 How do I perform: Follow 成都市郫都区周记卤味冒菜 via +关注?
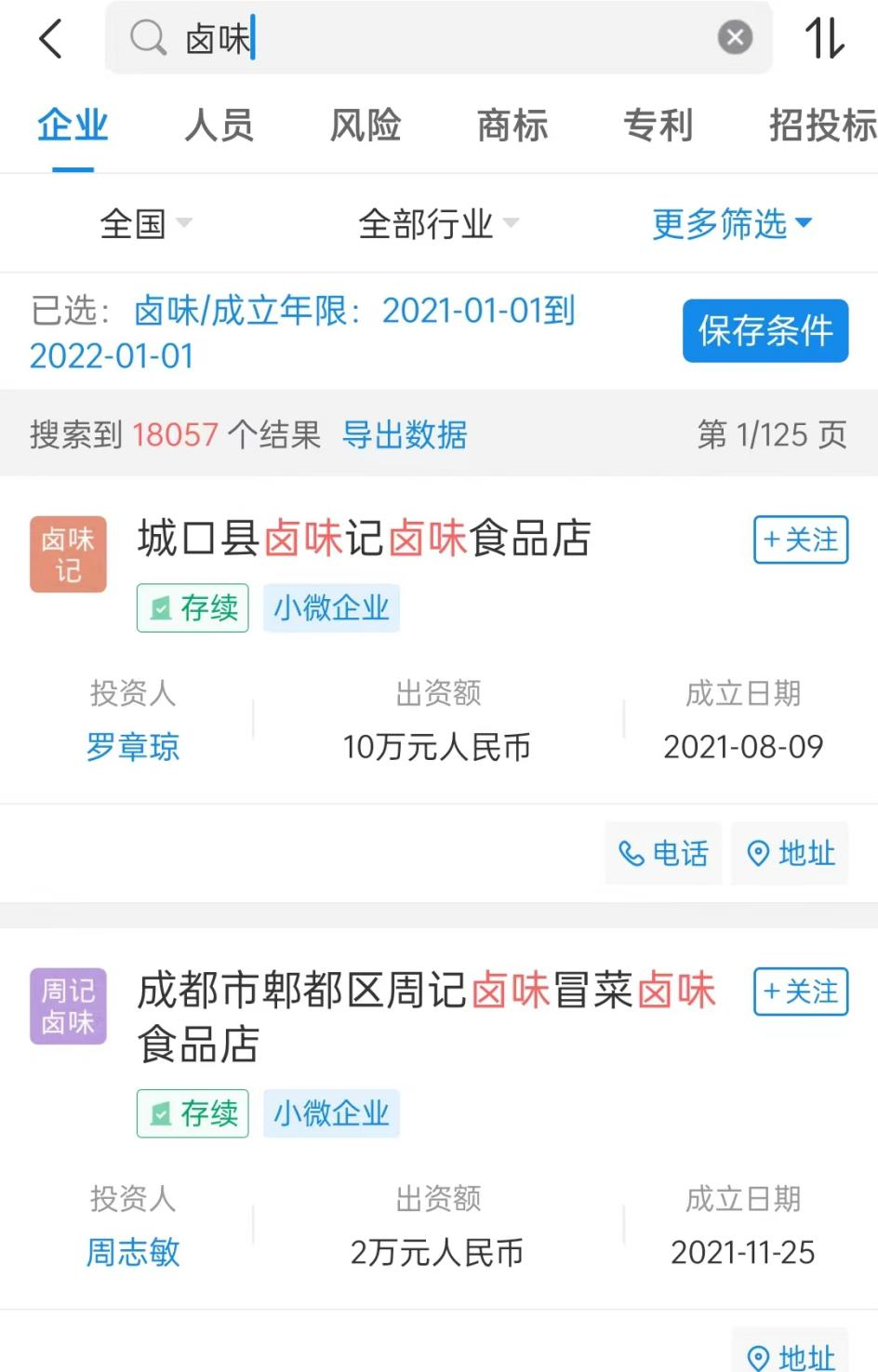(800, 992)
